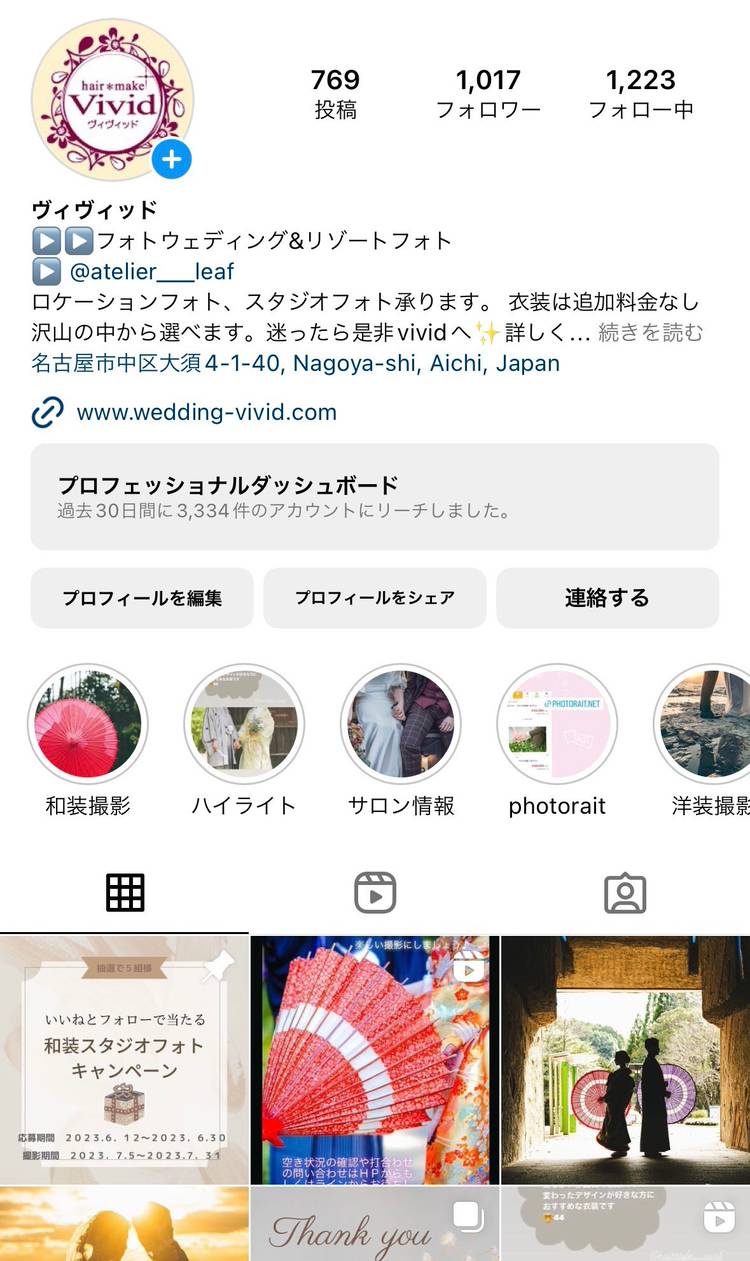Open the pinned 和装スタジオフォトキャンペーン post
Image resolution: width=750 pixels, height=1261 pixels.
coord(124,1060)
